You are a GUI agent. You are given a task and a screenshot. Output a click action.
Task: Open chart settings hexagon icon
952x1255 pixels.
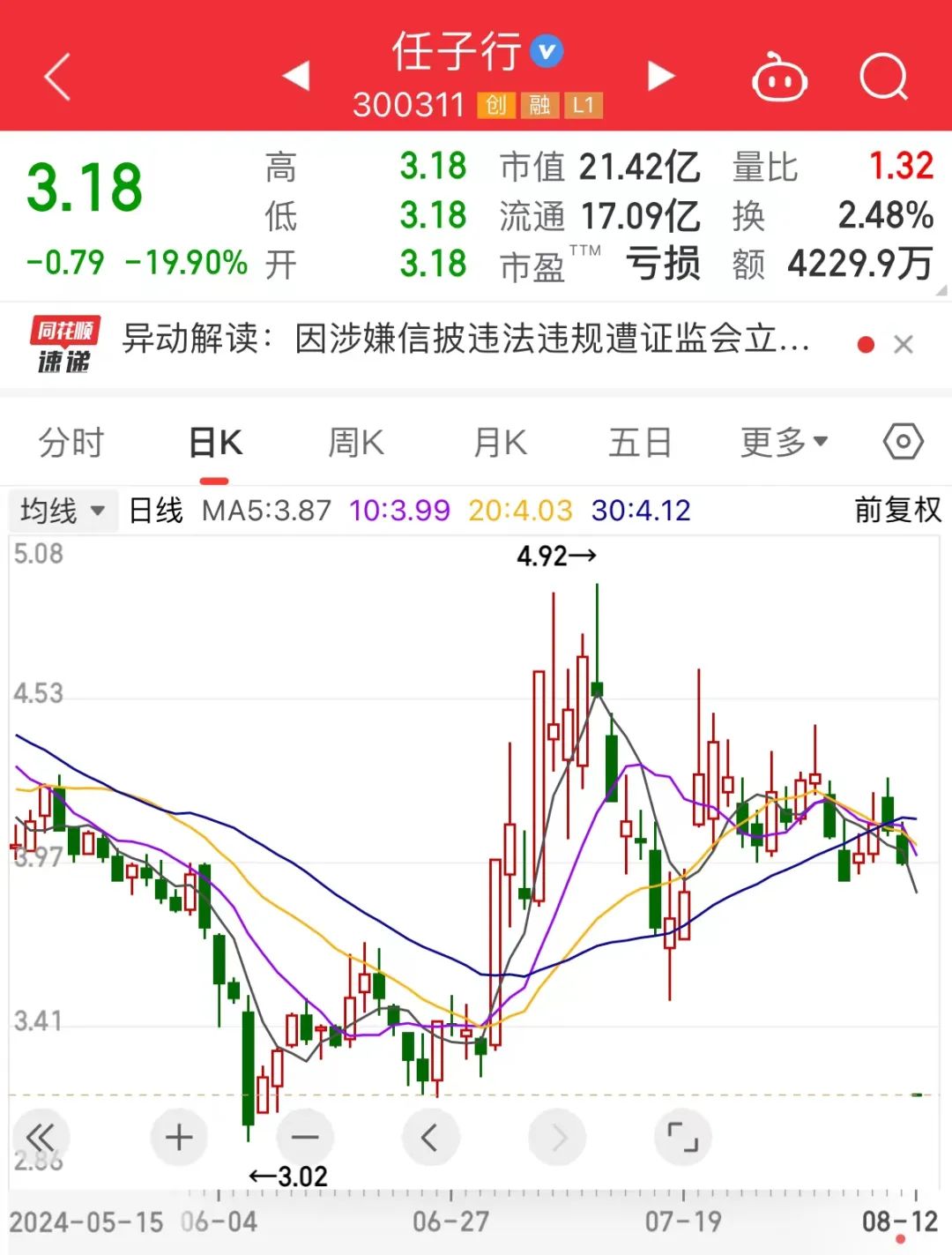click(904, 442)
